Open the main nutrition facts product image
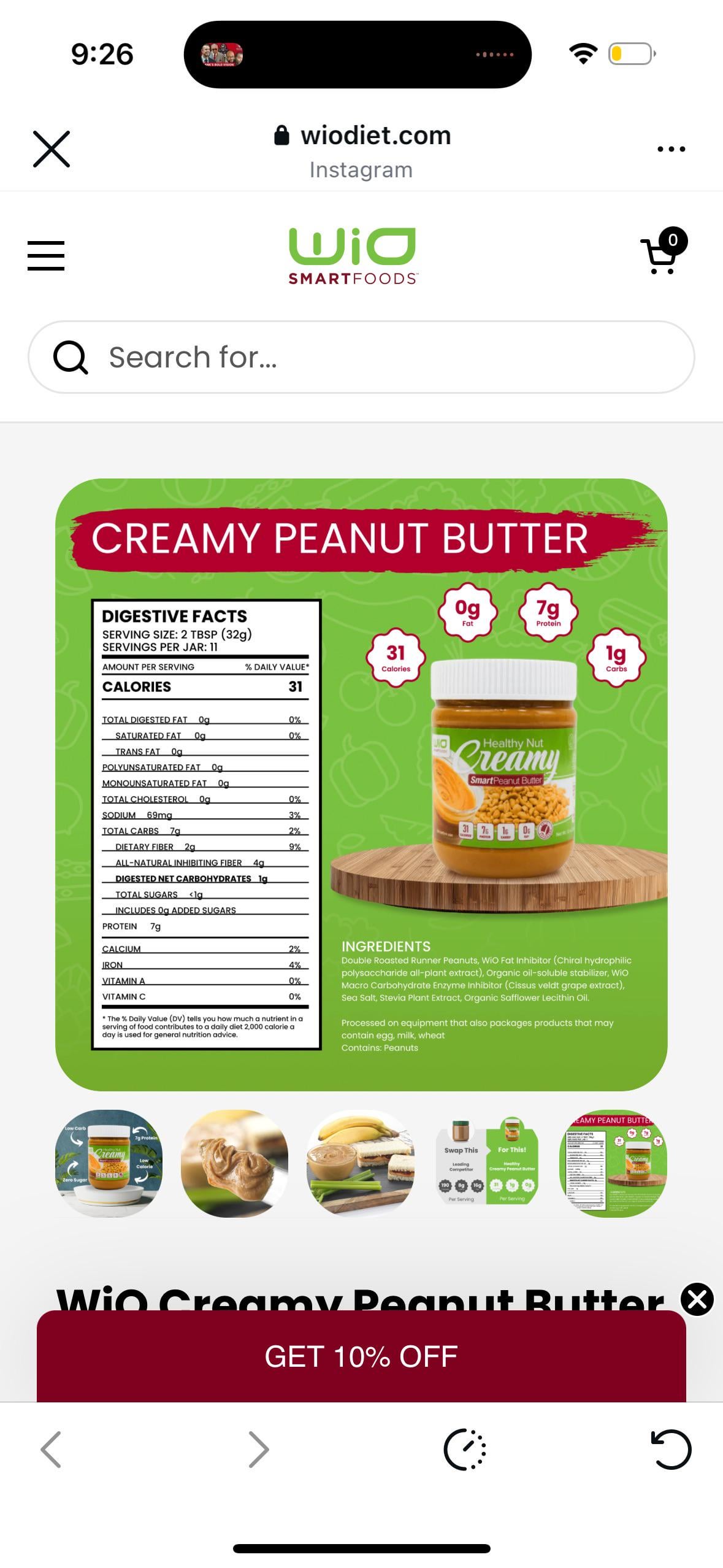 pyautogui.click(x=361, y=785)
